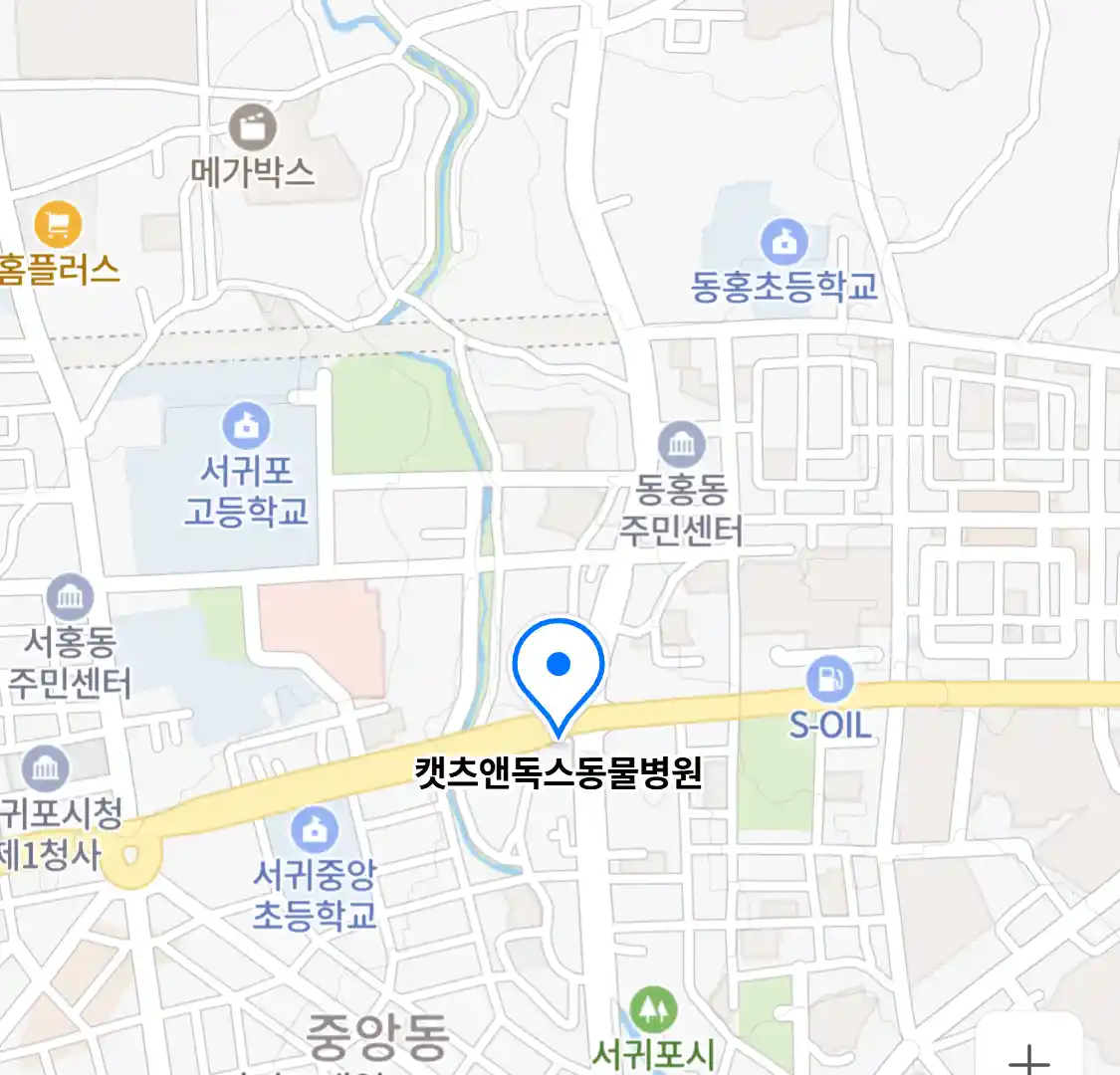Select the 동홍초등학교 school marker
The width and height of the screenshot is (1120, 1075).
(x=784, y=243)
